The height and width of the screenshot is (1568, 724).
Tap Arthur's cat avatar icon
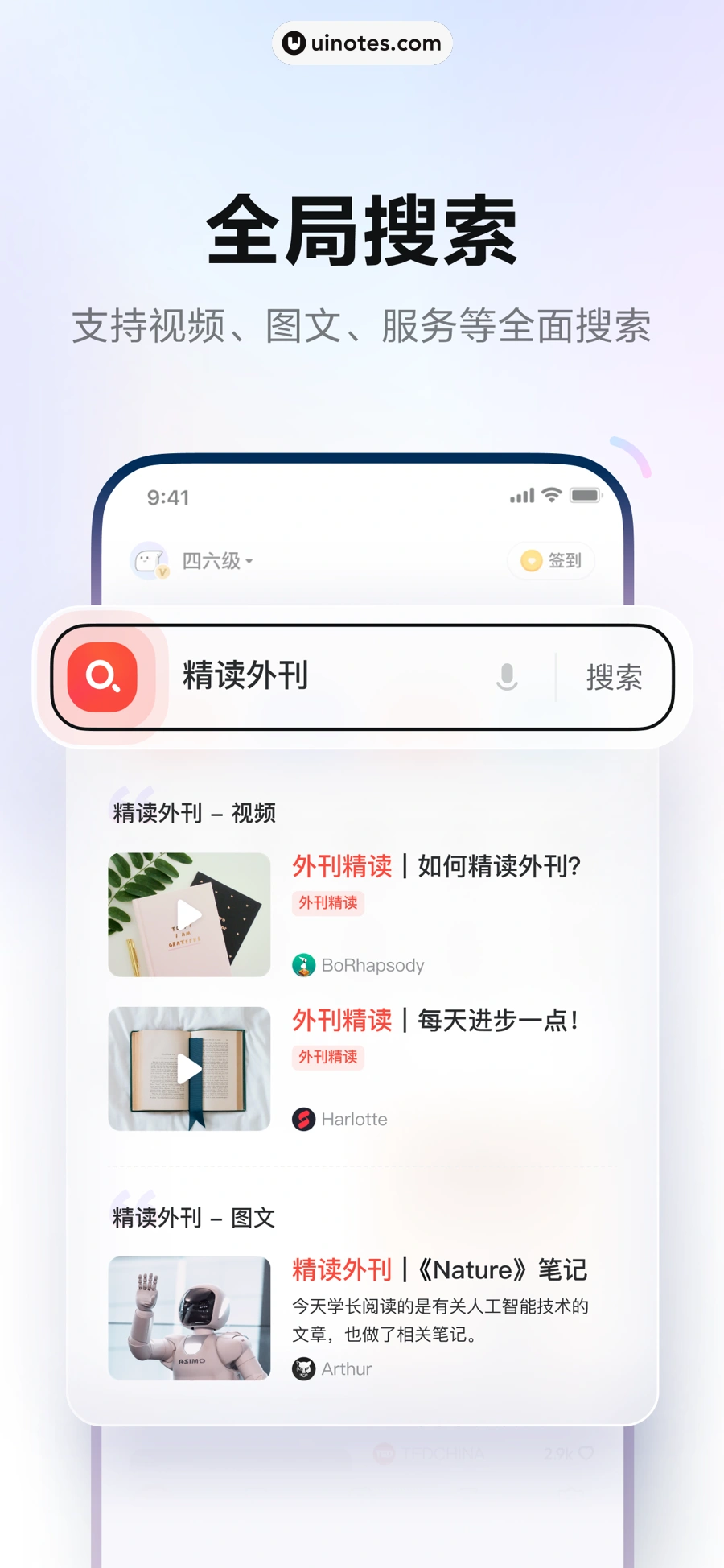[302, 1368]
